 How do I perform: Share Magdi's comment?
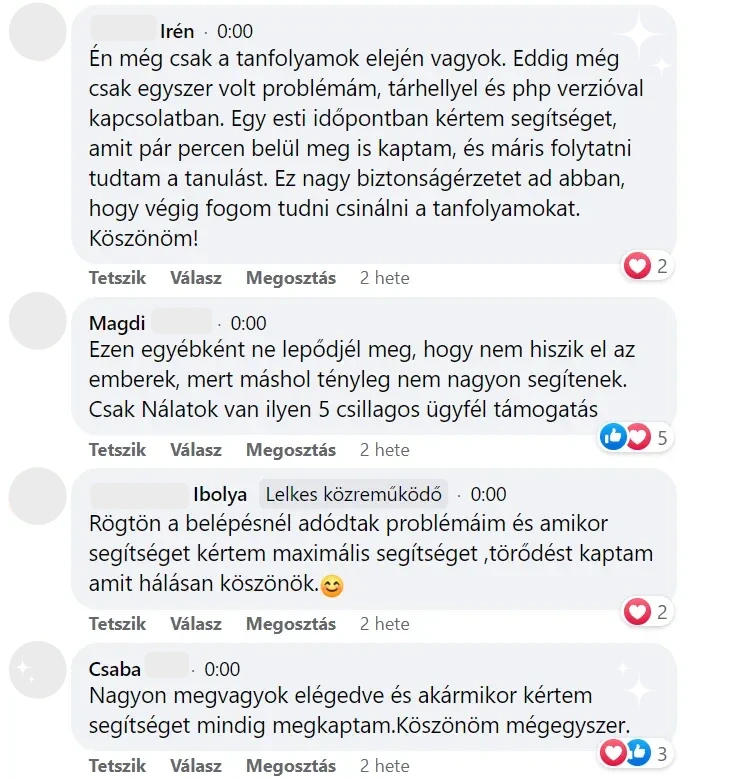coord(291,450)
